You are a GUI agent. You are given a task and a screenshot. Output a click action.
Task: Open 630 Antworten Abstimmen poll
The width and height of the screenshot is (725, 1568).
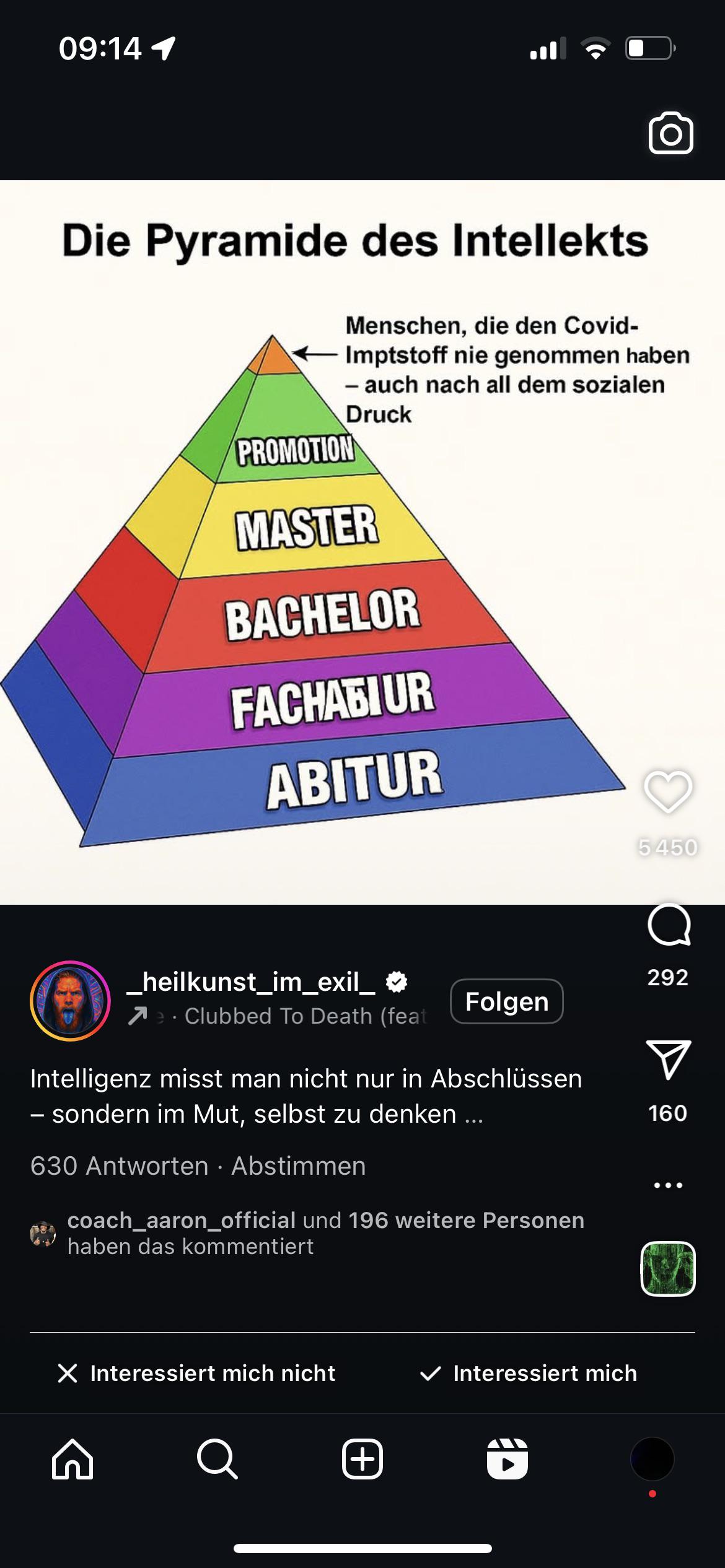click(198, 1166)
